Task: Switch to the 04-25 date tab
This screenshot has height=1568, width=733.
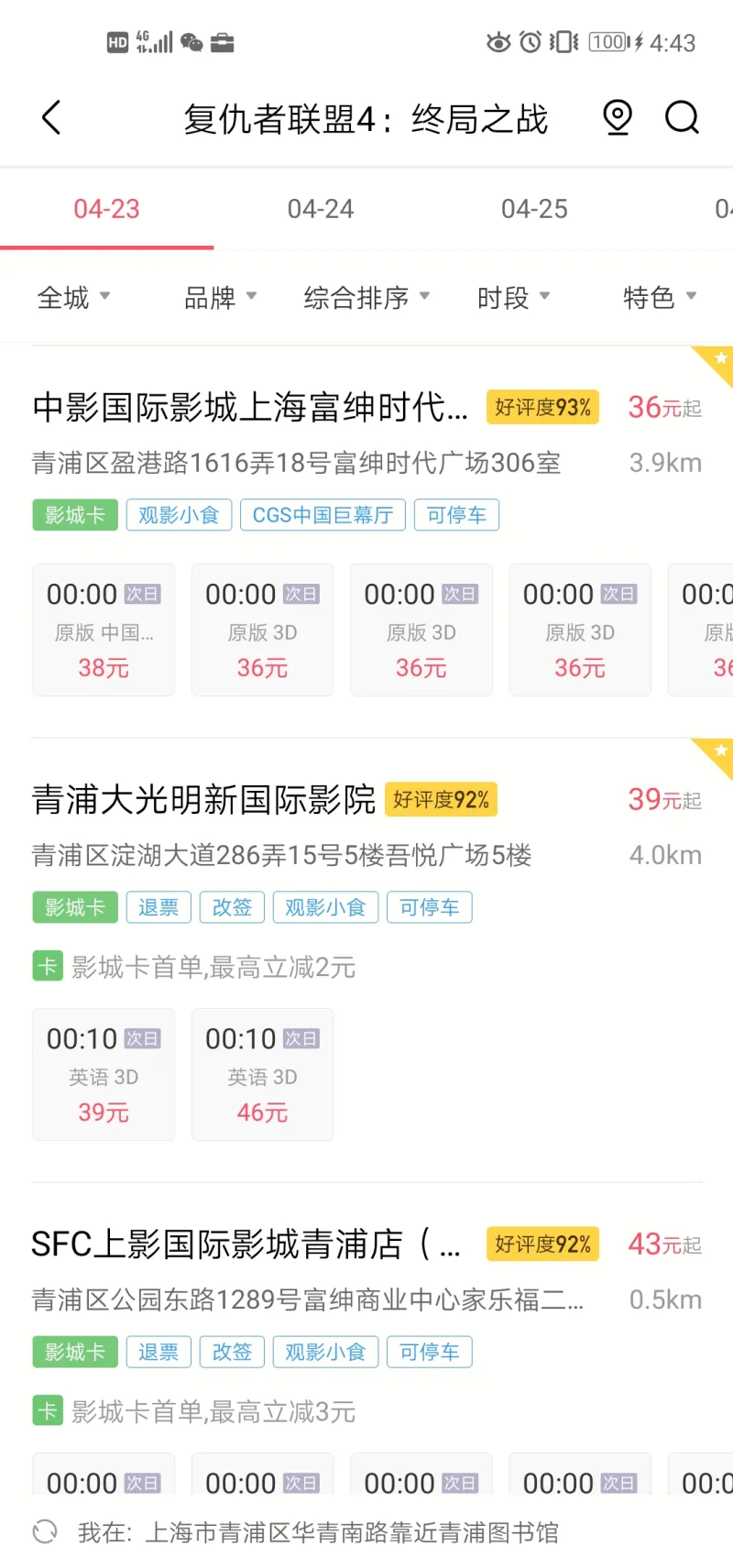Action: pos(534,209)
